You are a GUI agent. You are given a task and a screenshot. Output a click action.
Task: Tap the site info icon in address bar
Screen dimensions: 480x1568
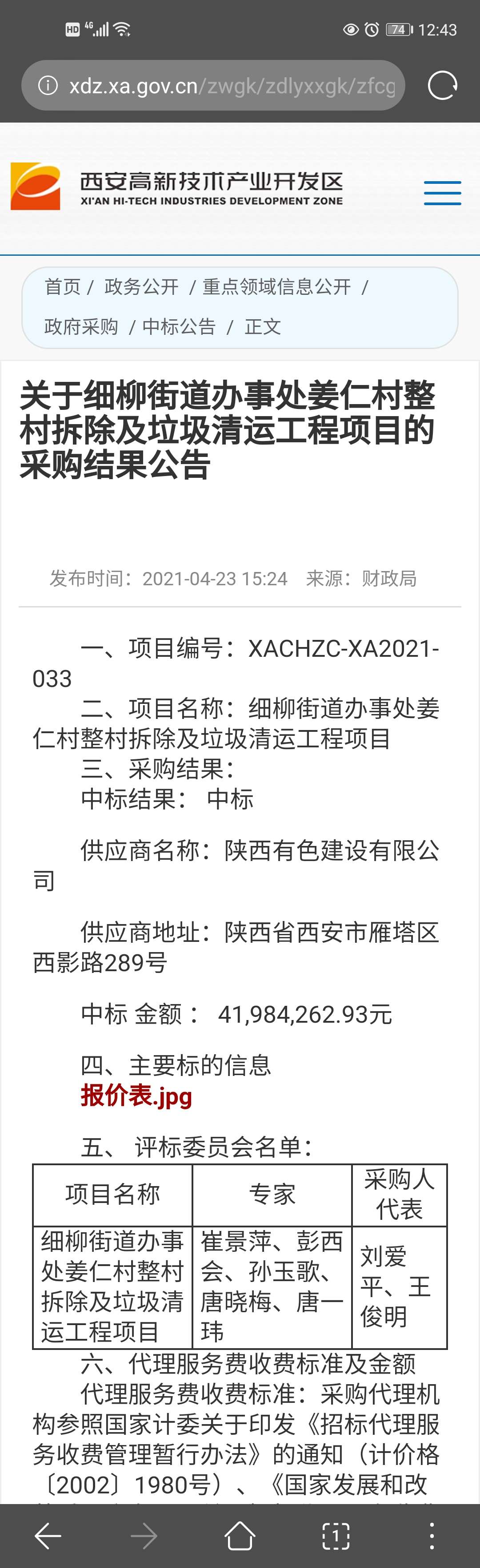click(x=48, y=85)
